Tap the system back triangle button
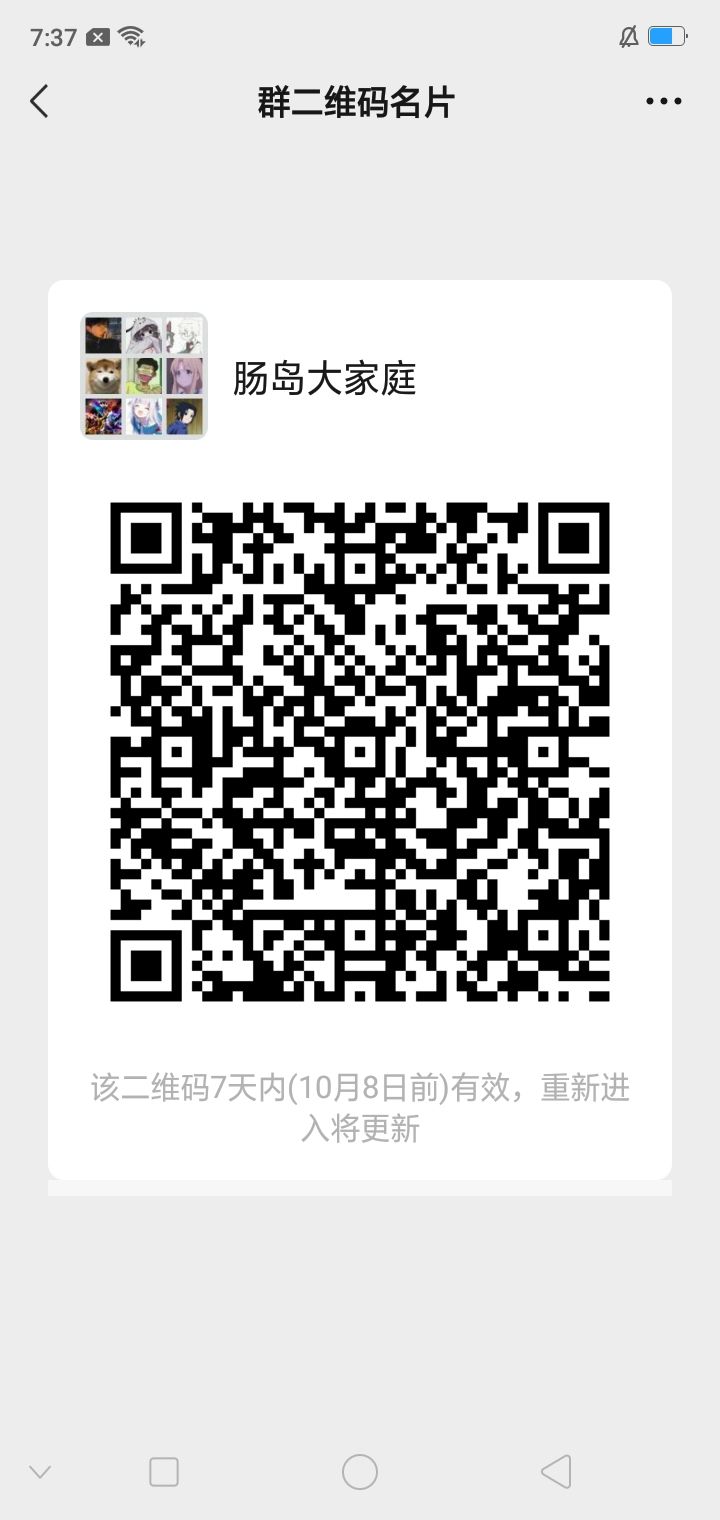This screenshot has height=1520, width=720. click(x=556, y=1472)
